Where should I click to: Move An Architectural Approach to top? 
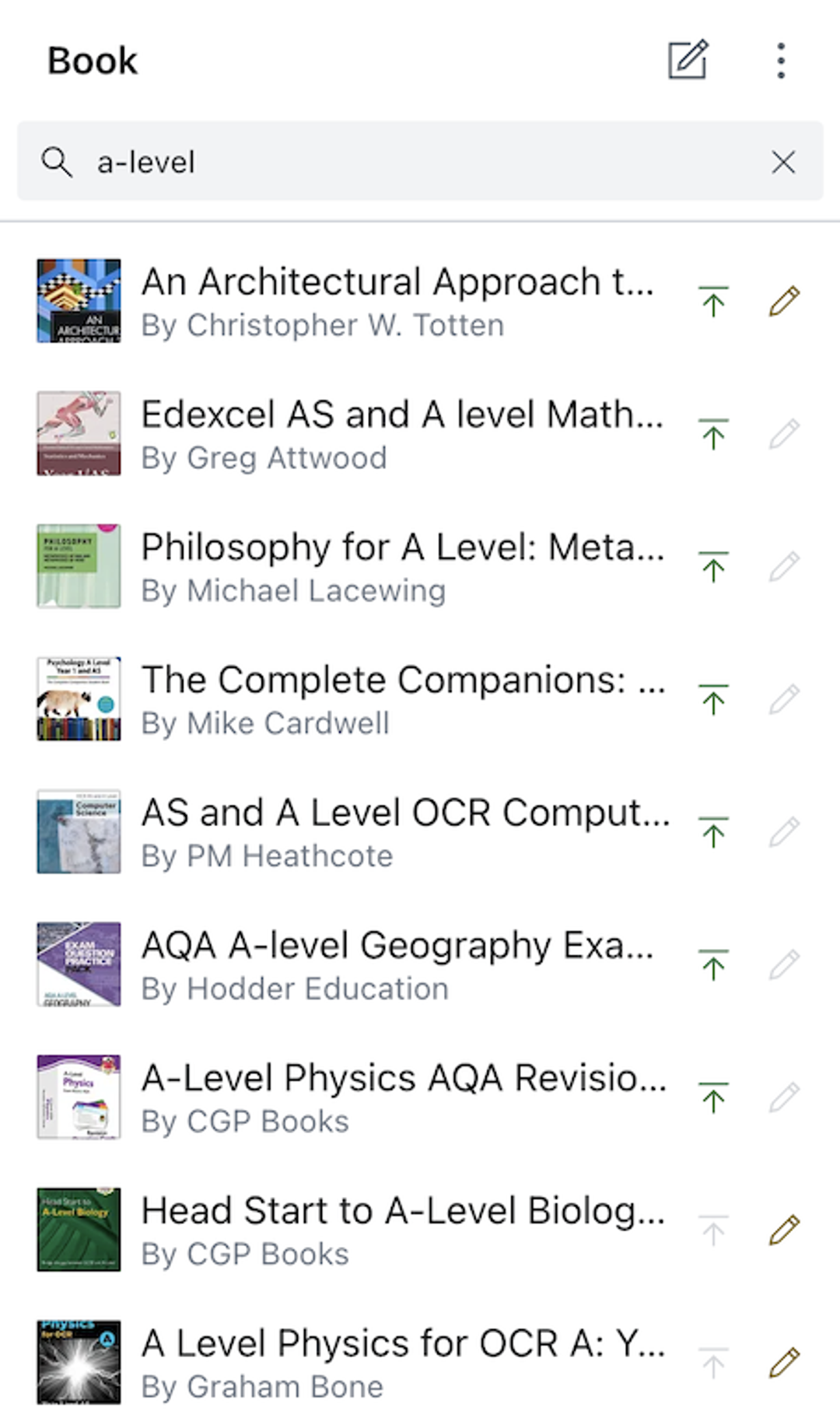(x=713, y=302)
